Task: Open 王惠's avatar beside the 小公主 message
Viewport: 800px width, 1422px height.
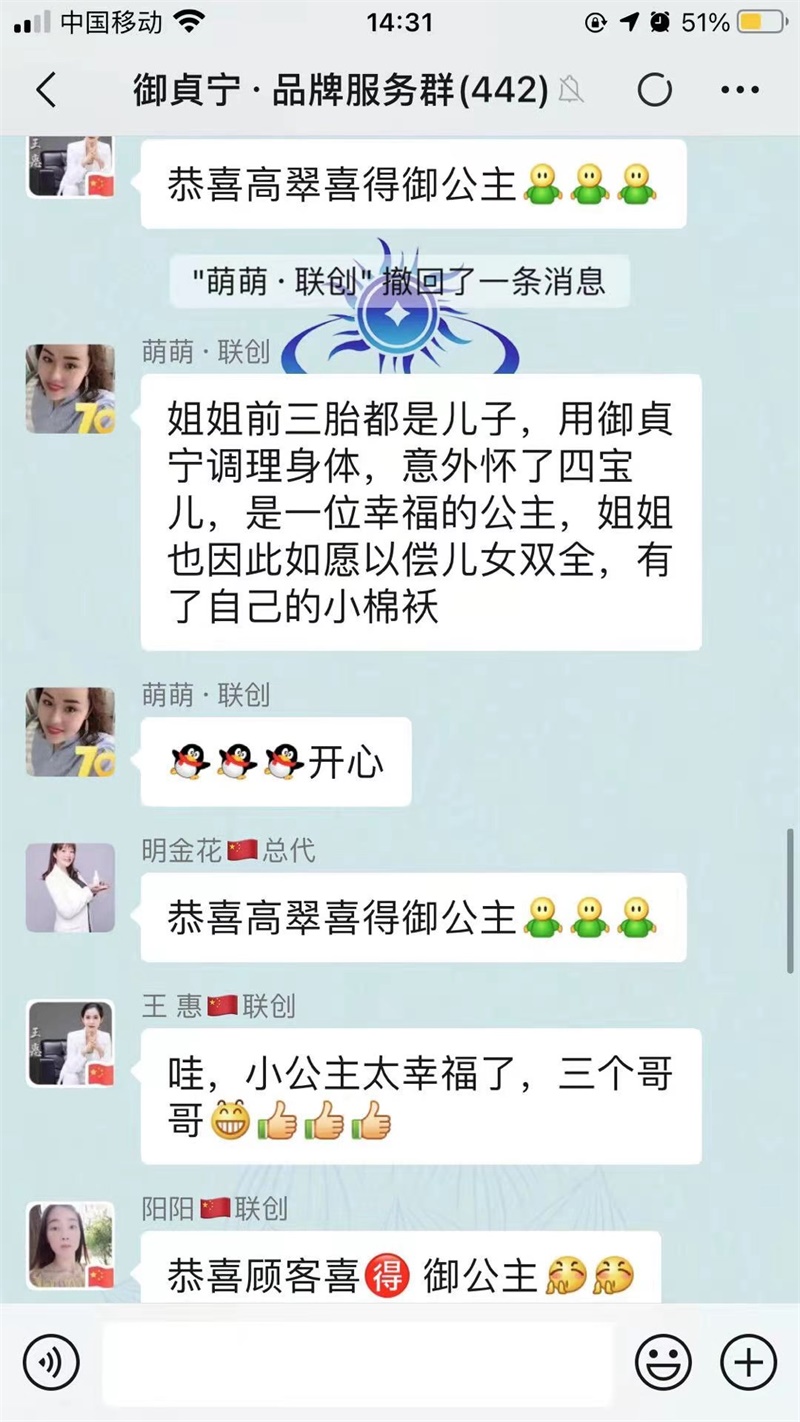Action: click(70, 1044)
